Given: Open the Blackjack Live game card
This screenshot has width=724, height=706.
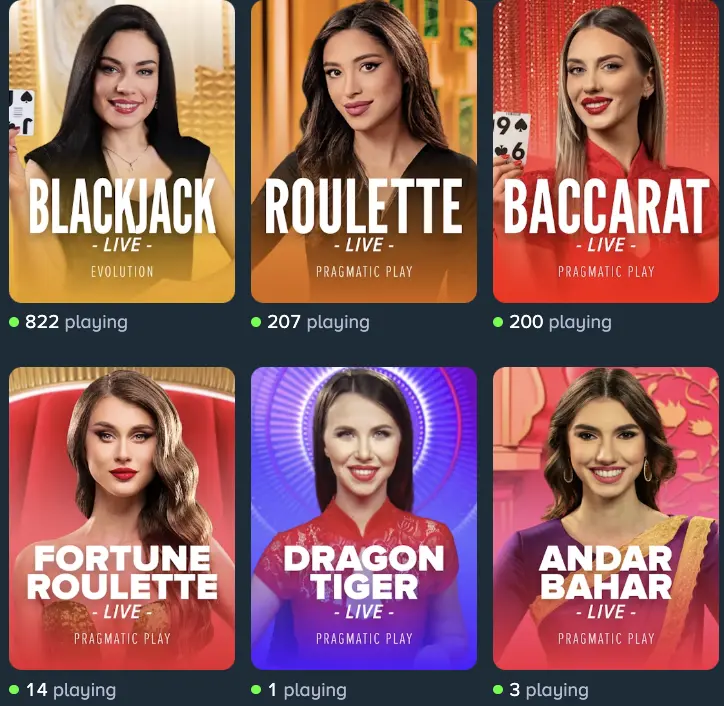Looking at the screenshot, I should pos(122,150).
